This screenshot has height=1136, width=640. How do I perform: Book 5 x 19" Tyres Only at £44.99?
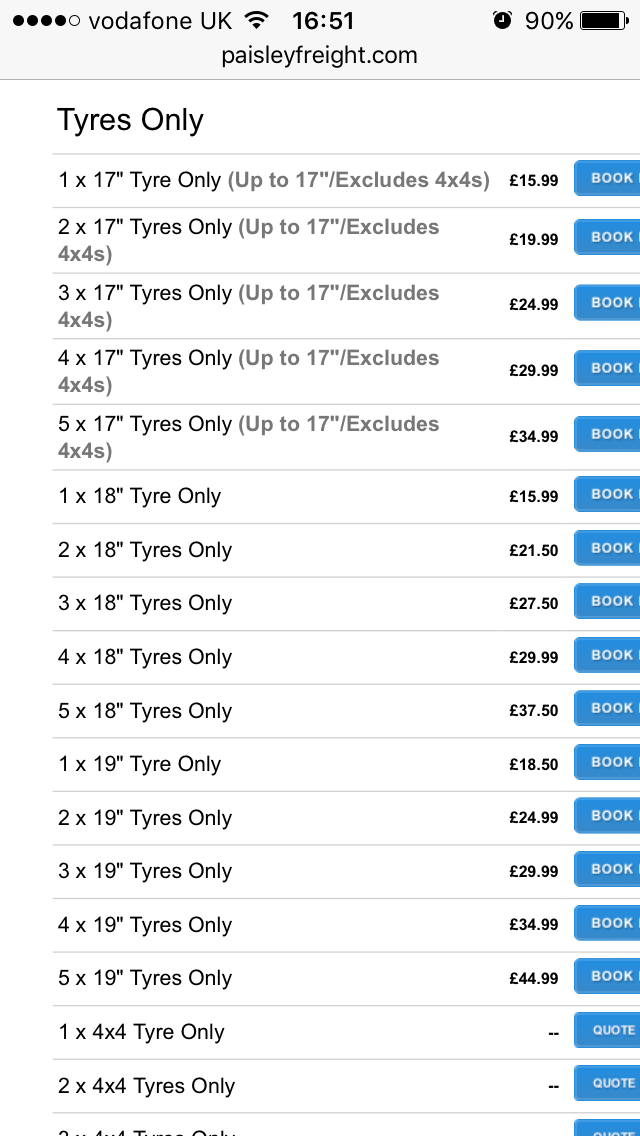(607, 977)
